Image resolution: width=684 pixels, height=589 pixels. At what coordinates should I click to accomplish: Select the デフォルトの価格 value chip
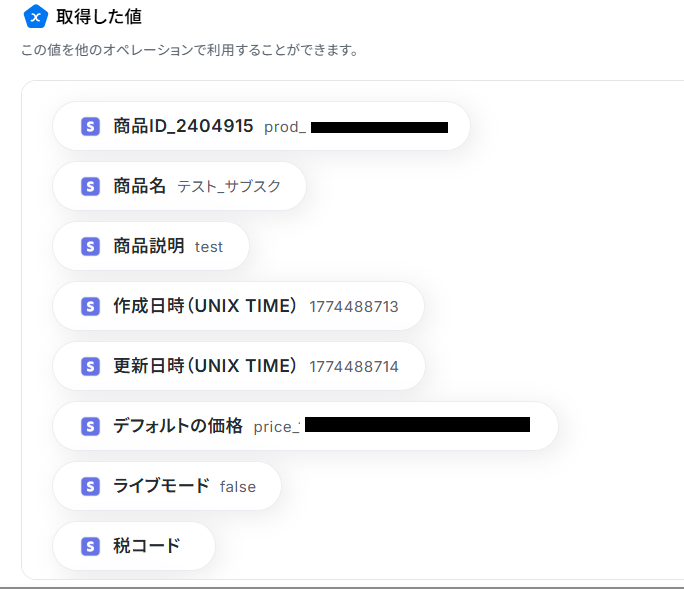[x=304, y=427]
